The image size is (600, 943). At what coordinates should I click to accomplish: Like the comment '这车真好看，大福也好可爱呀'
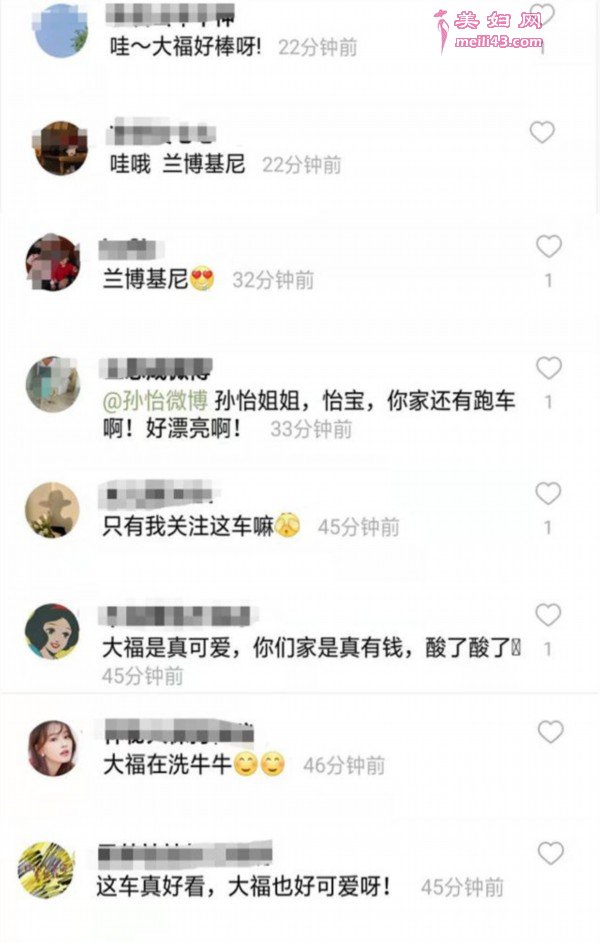(x=550, y=853)
